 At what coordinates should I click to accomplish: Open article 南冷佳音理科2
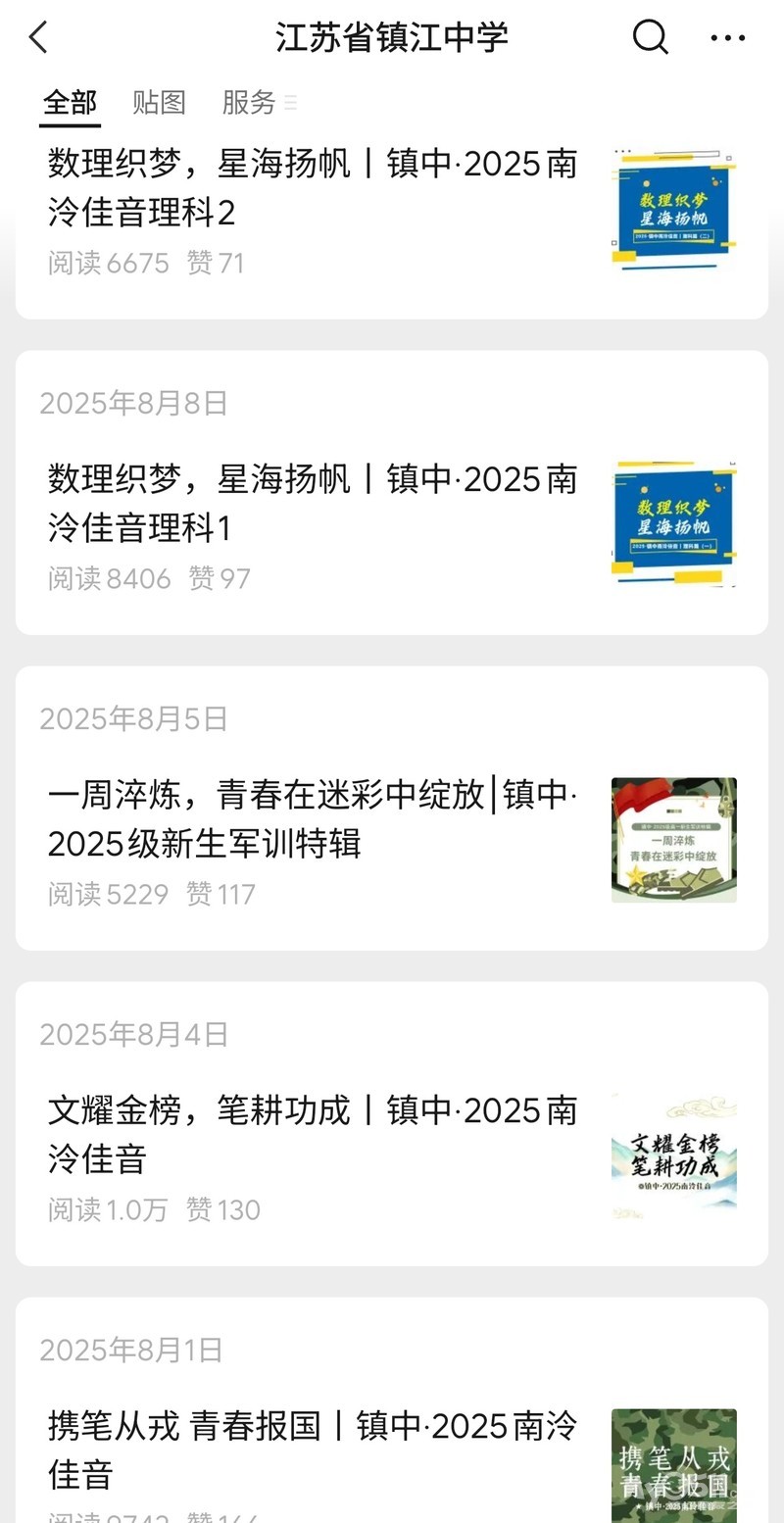coord(314,188)
